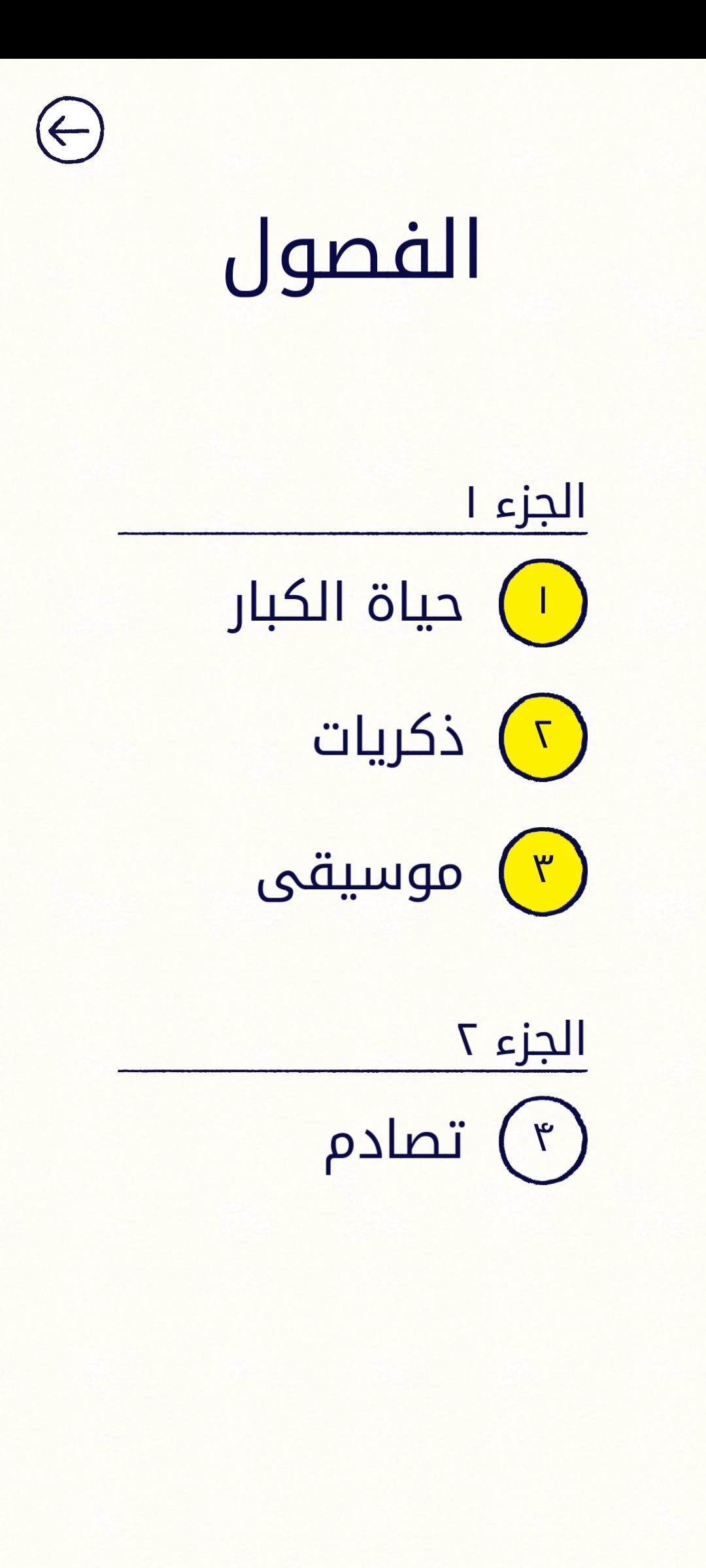Viewport: 706px width, 1568px height.
Task: Go back using the circled arrow
Action: click(70, 130)
